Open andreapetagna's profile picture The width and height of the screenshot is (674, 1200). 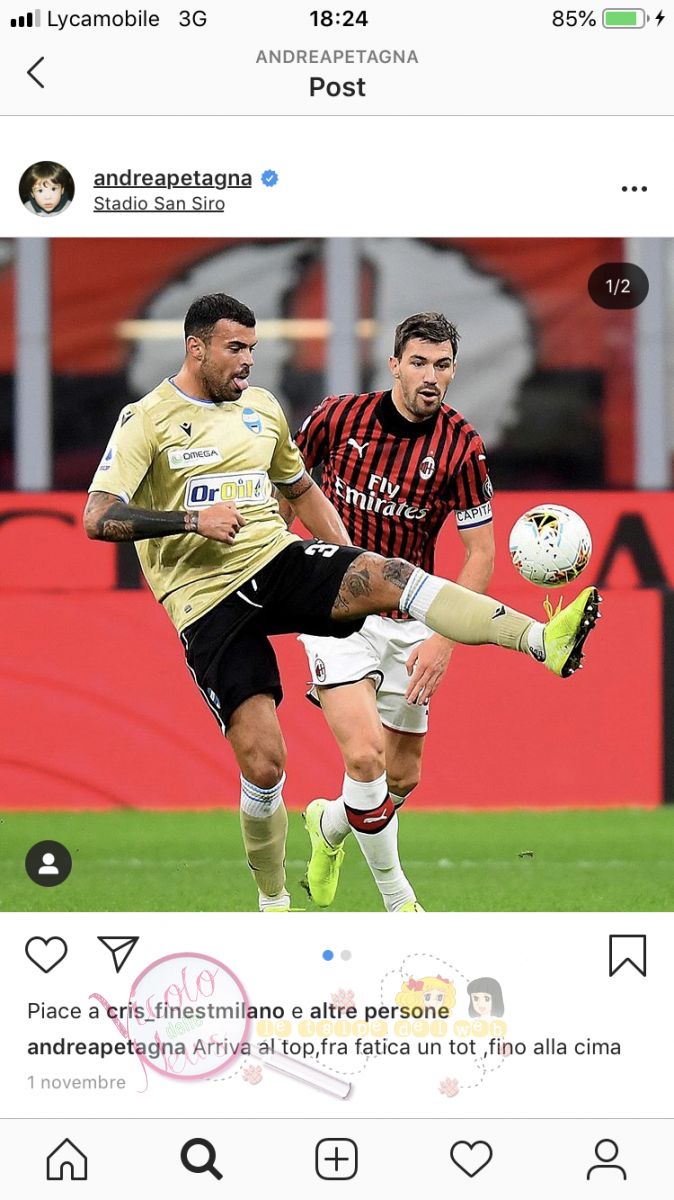(x=47, y=189)
